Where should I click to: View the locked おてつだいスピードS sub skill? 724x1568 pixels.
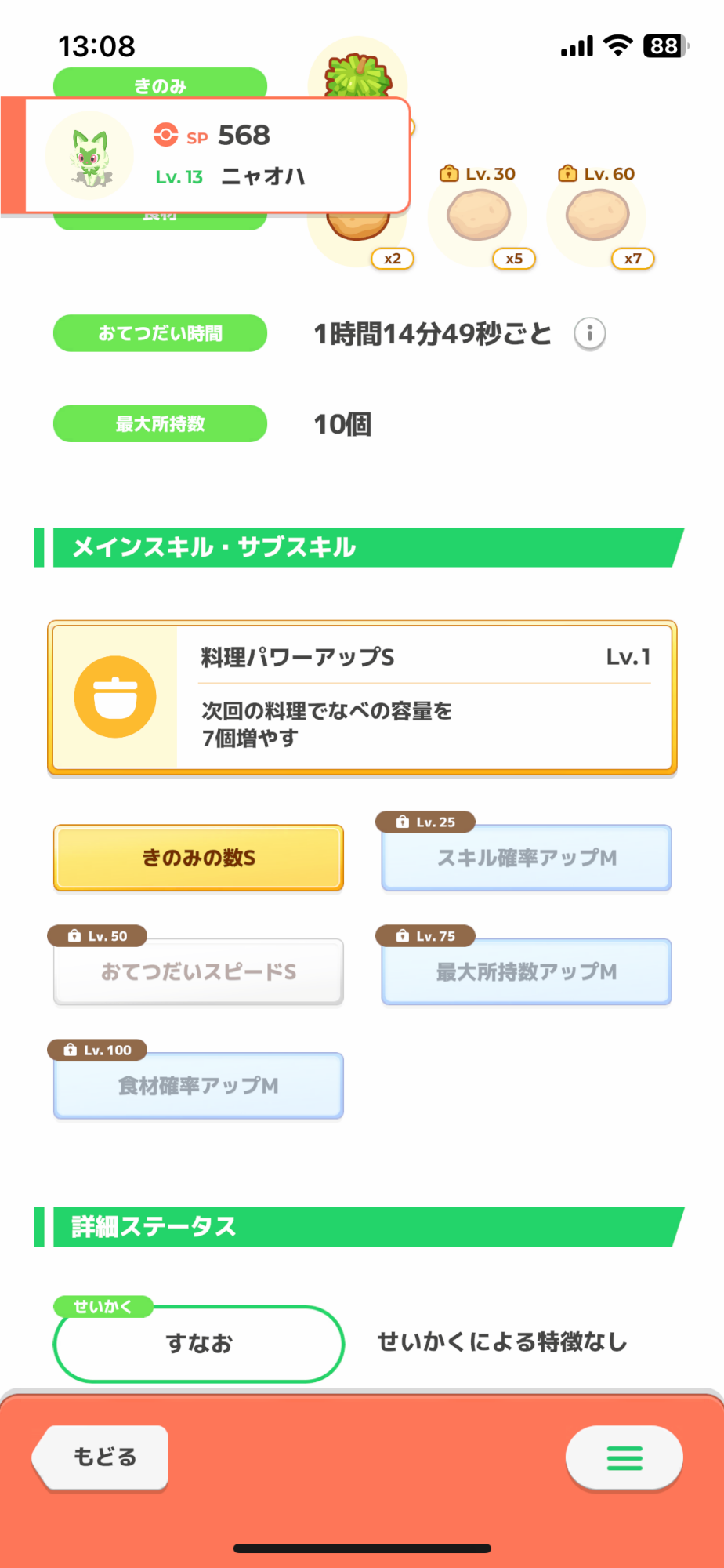198,972
